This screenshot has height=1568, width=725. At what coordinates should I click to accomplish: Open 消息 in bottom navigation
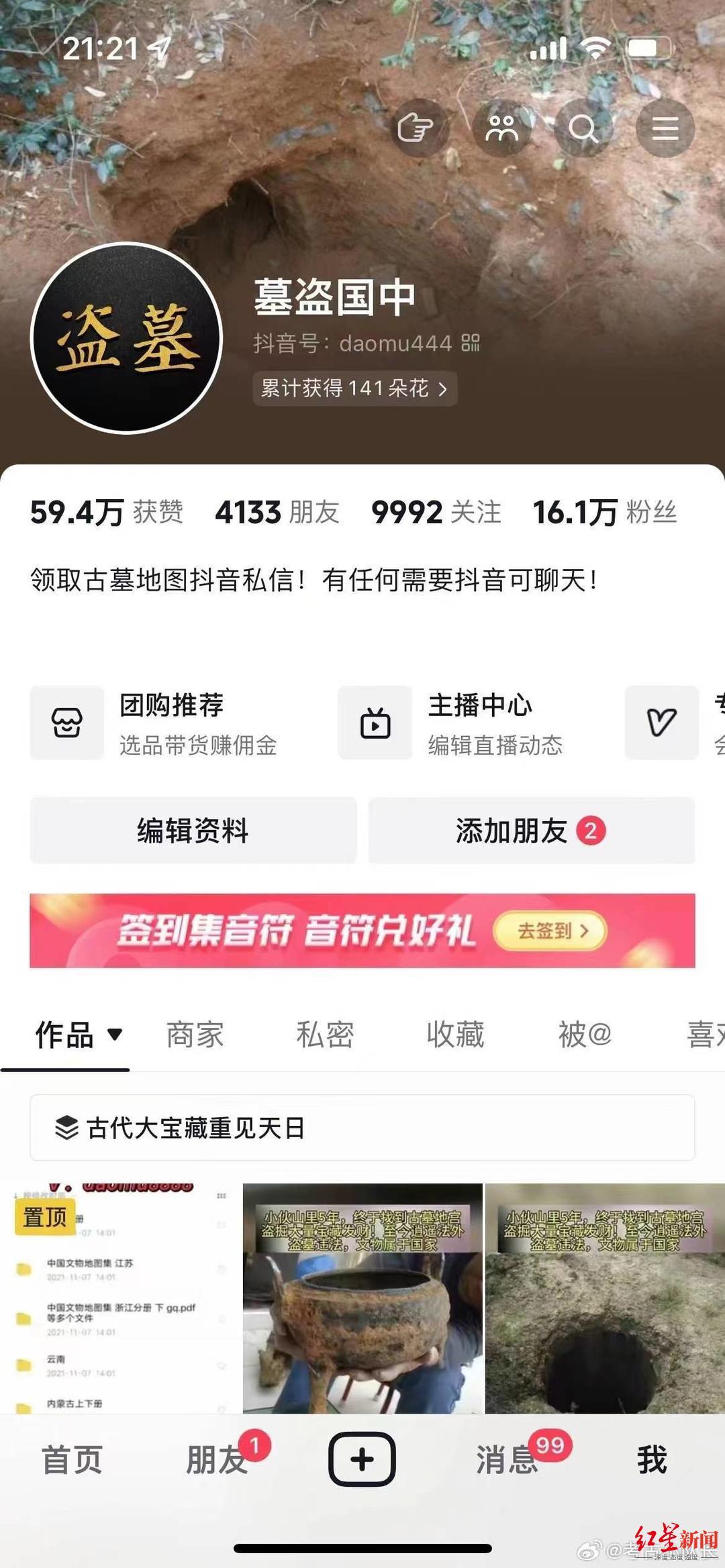[508, 1460]
